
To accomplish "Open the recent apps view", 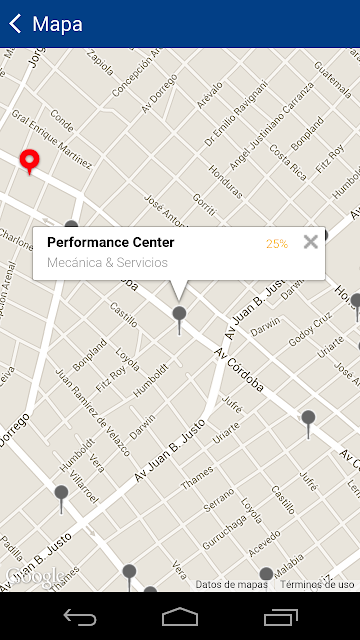I will (x=280, y=616).
